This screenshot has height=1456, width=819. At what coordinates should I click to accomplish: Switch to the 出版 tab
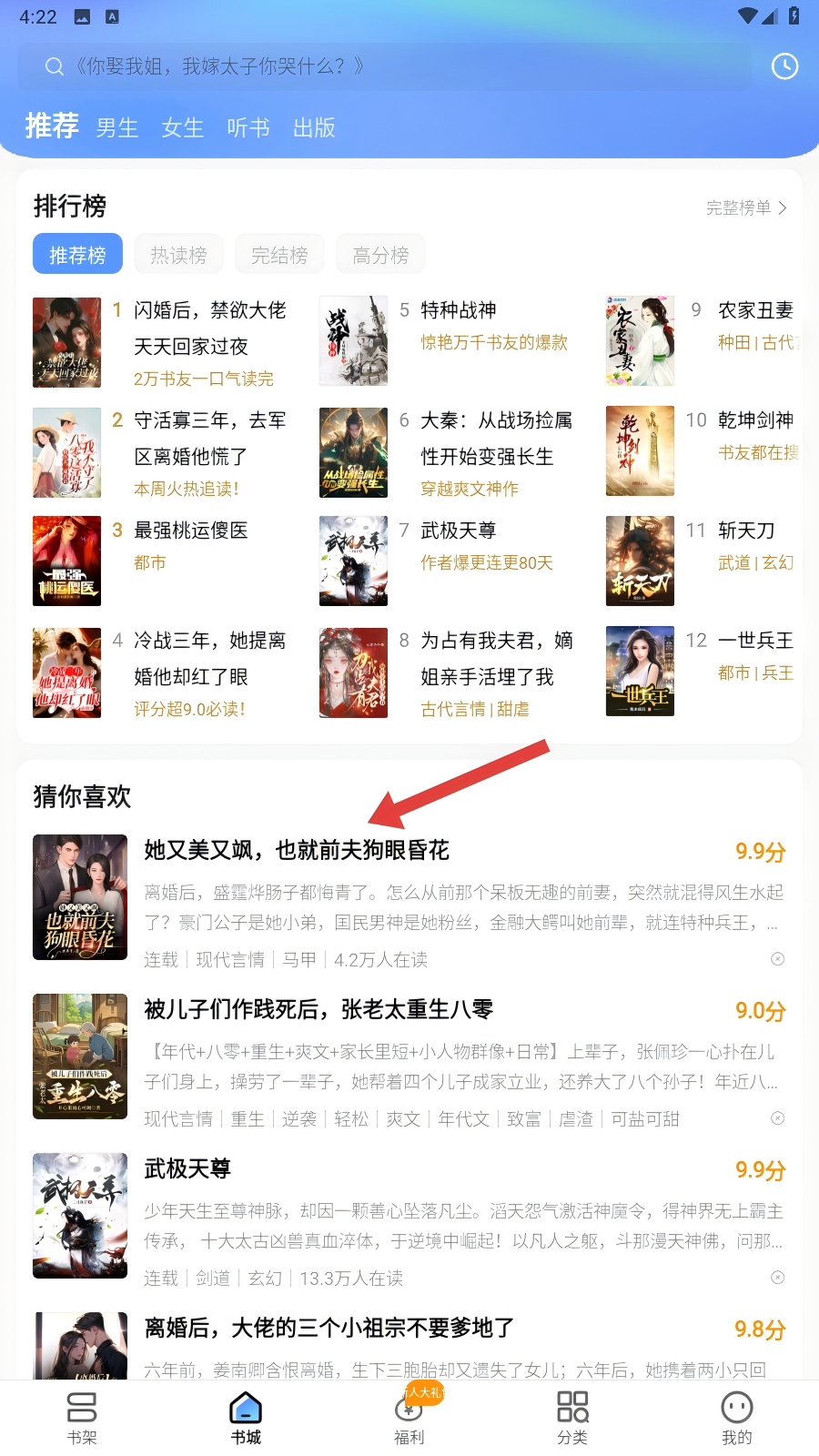314,127
